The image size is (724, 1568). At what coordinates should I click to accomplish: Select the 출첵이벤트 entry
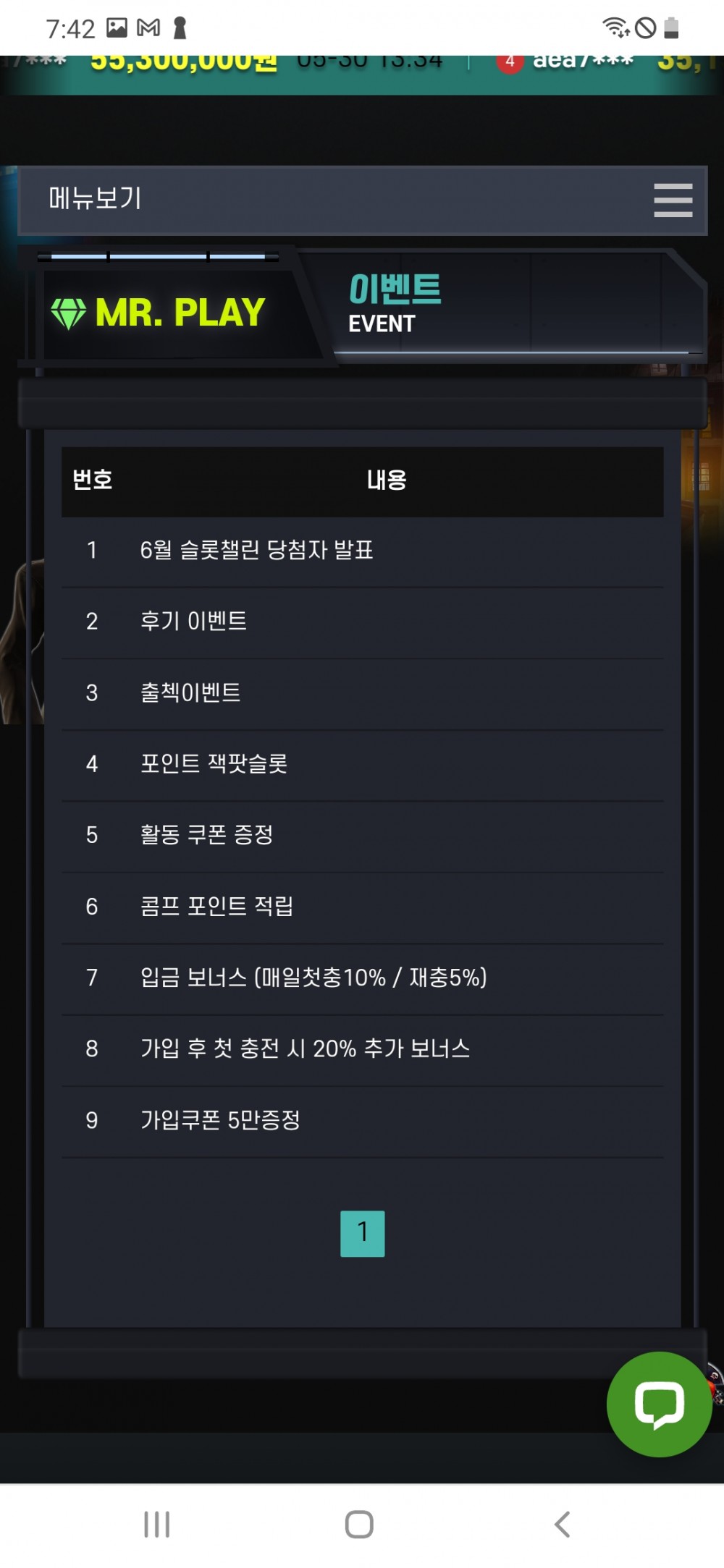(x=190, y=692)
